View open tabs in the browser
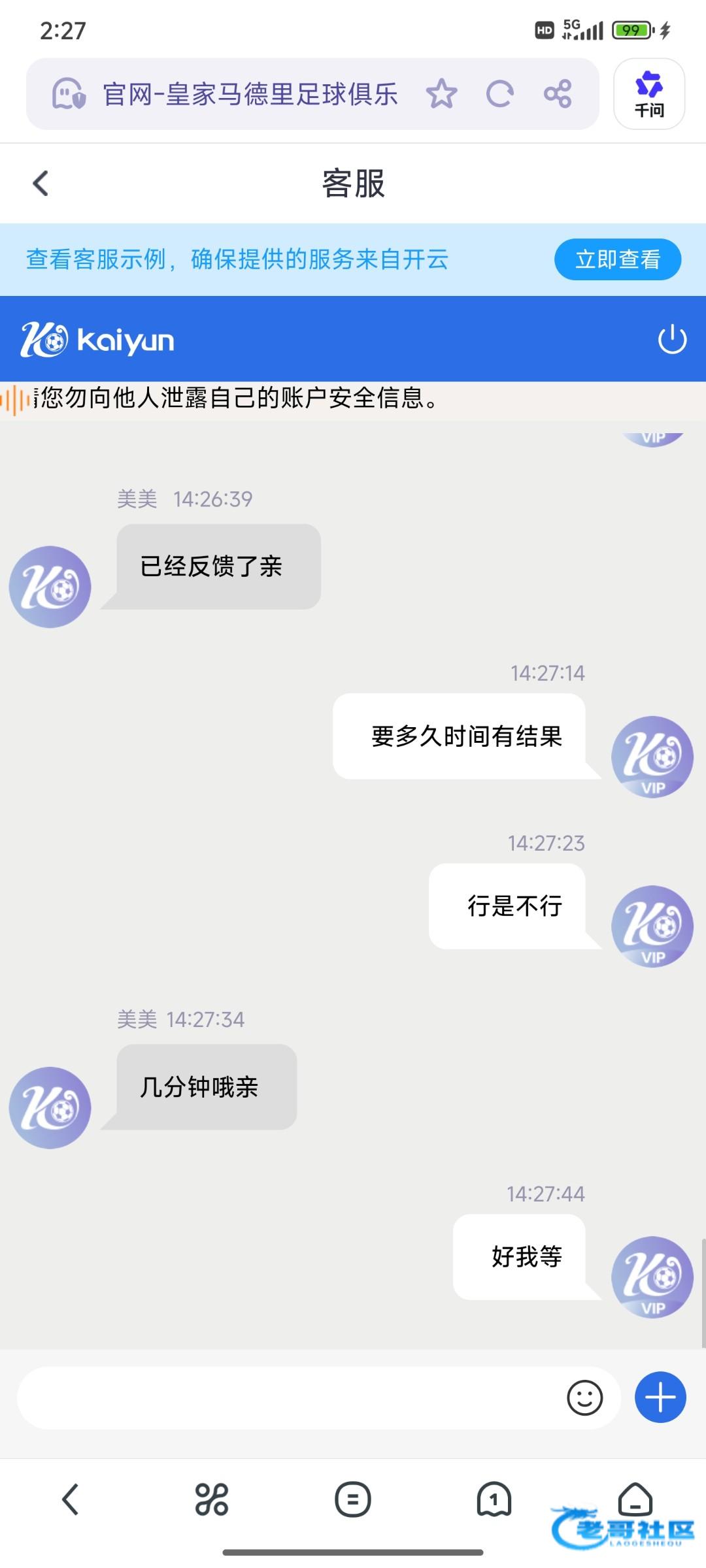706x1568 pixels. coord(494,1499)
